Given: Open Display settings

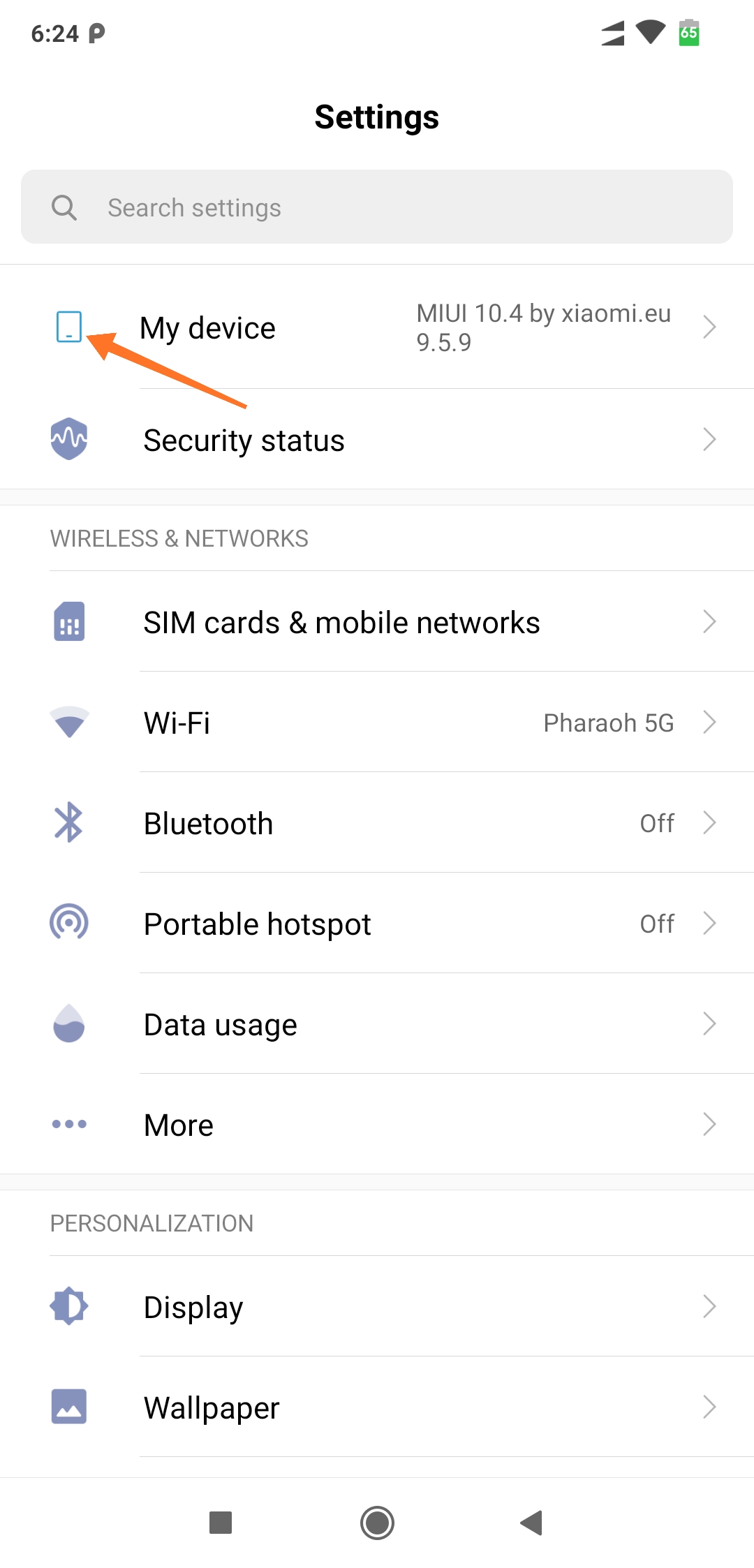Looking at the screenshot, I should [377, 1307].
